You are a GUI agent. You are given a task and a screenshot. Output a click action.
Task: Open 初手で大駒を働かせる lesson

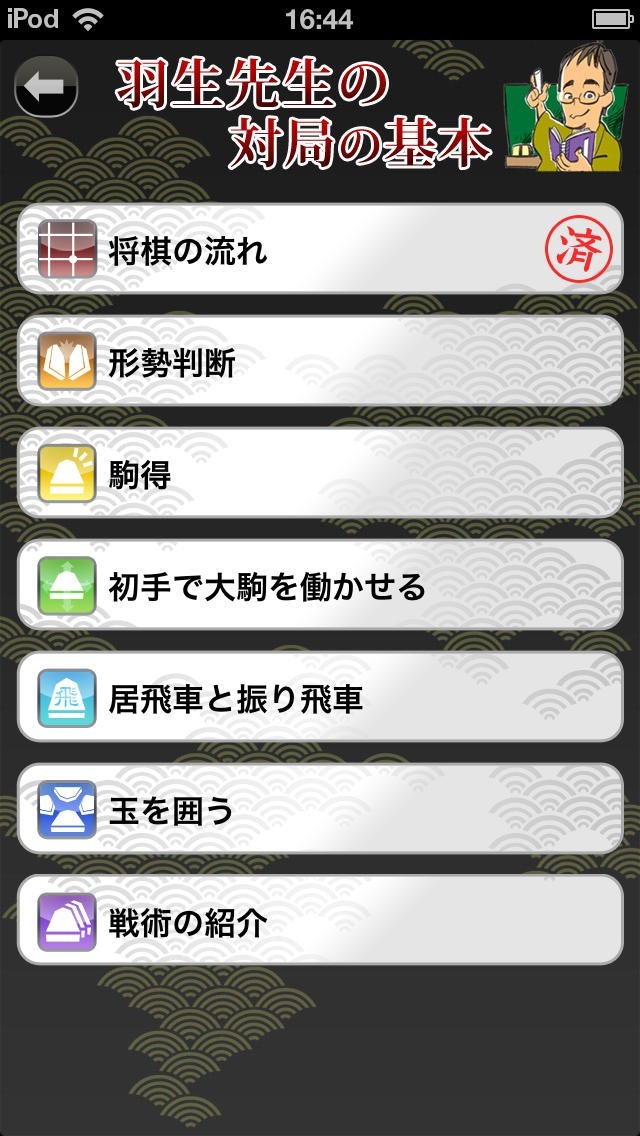pos(320,586)
